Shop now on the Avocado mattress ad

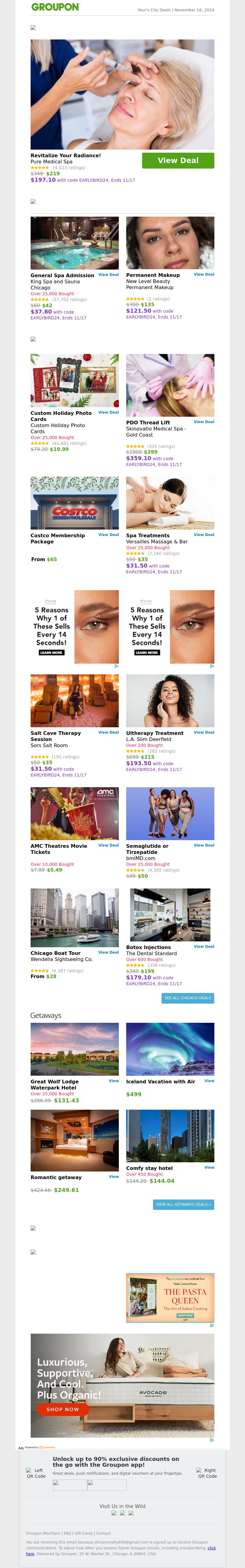point(63,1409)
